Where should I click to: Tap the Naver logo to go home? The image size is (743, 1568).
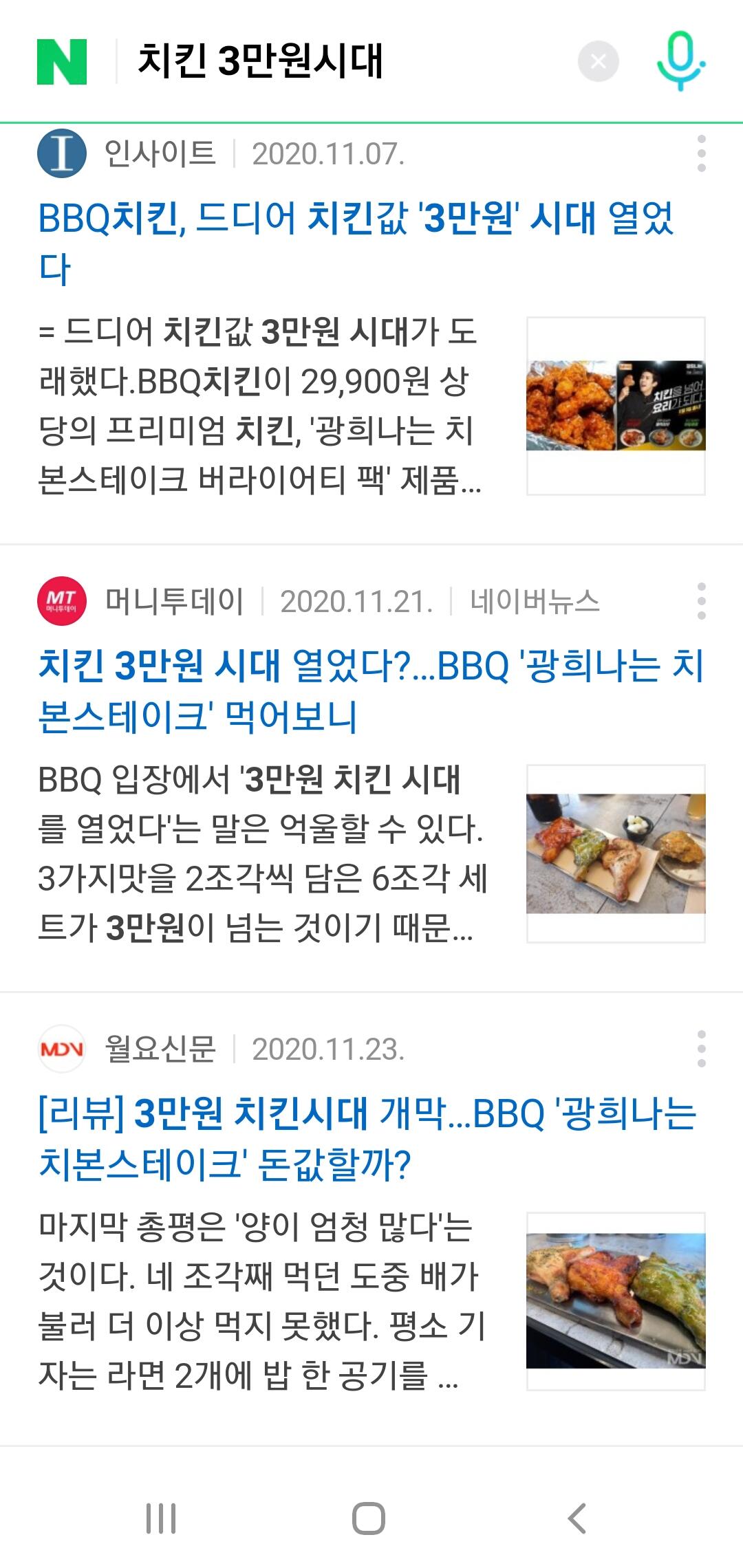62,62
